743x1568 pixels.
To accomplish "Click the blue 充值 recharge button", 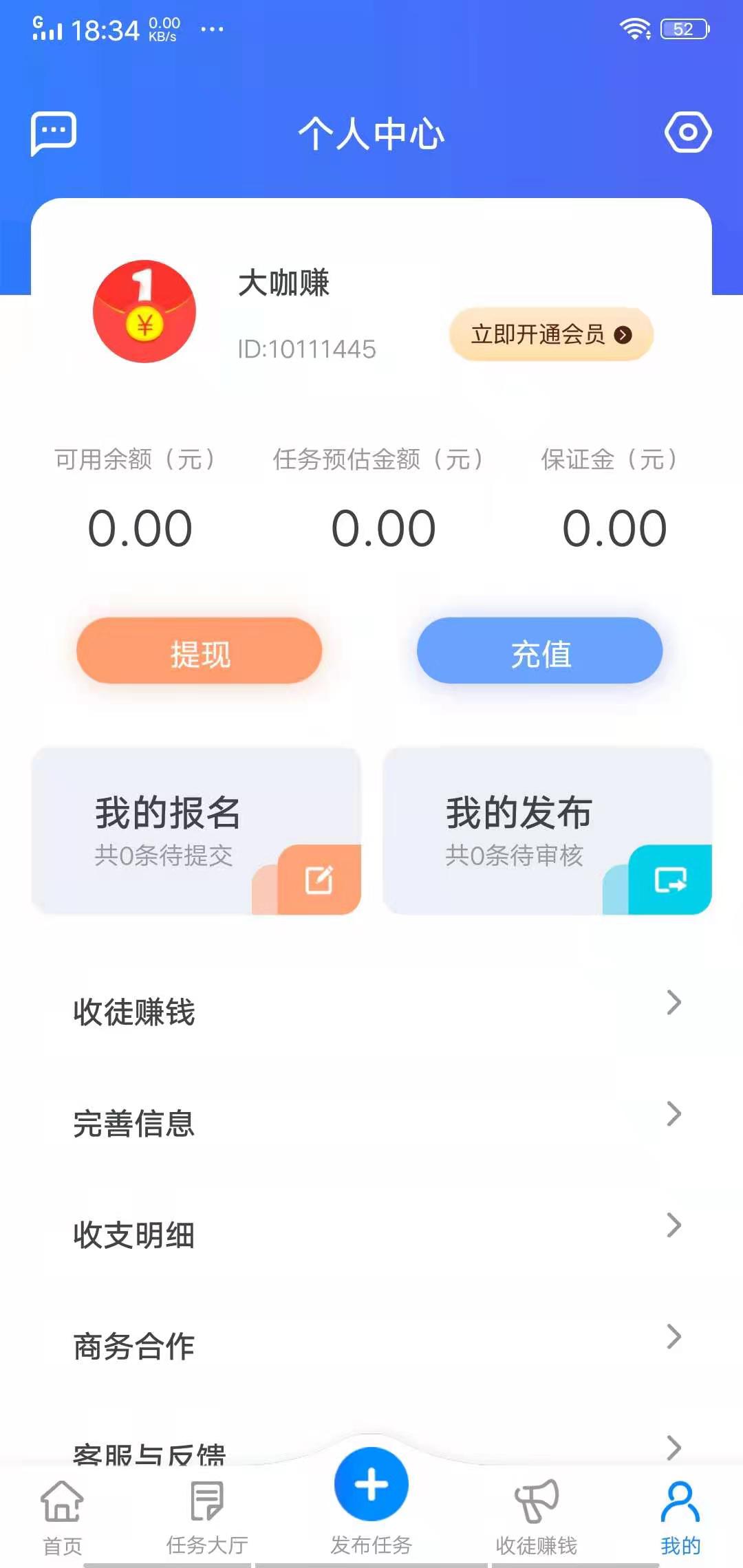I will [539, 651].
